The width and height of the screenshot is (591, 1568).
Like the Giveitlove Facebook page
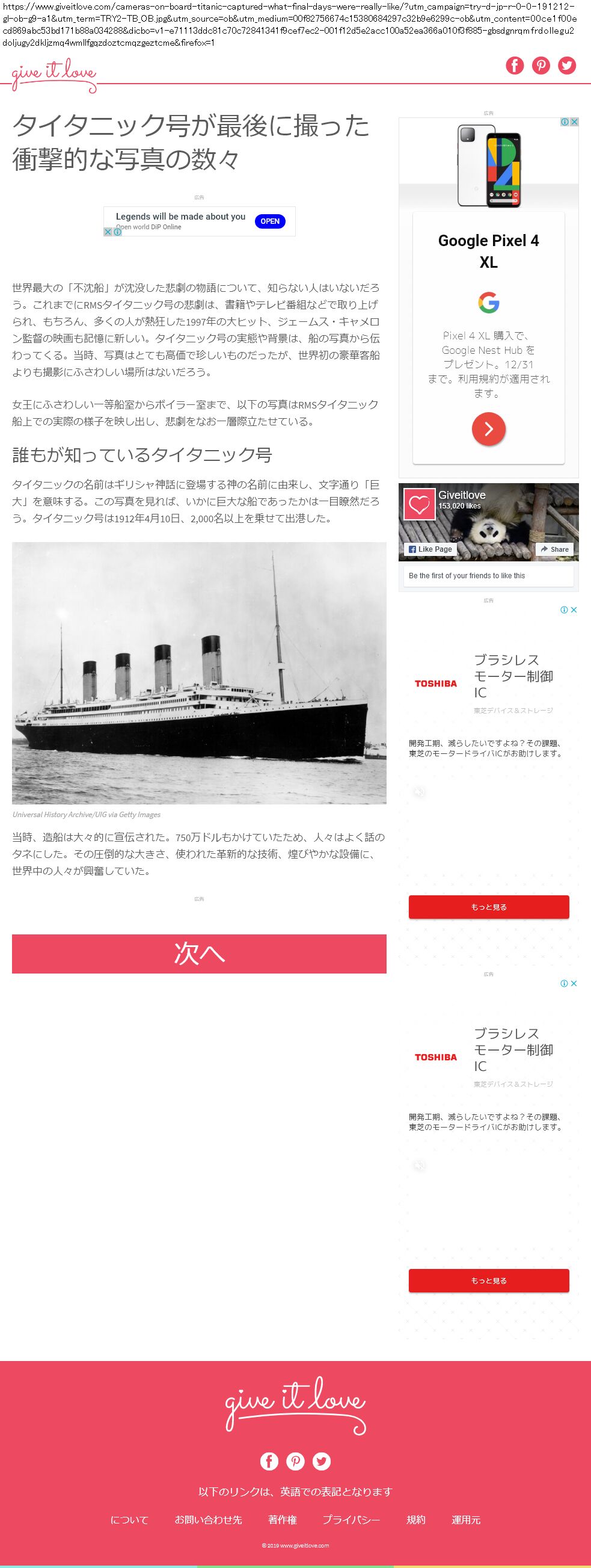point(429,549)
